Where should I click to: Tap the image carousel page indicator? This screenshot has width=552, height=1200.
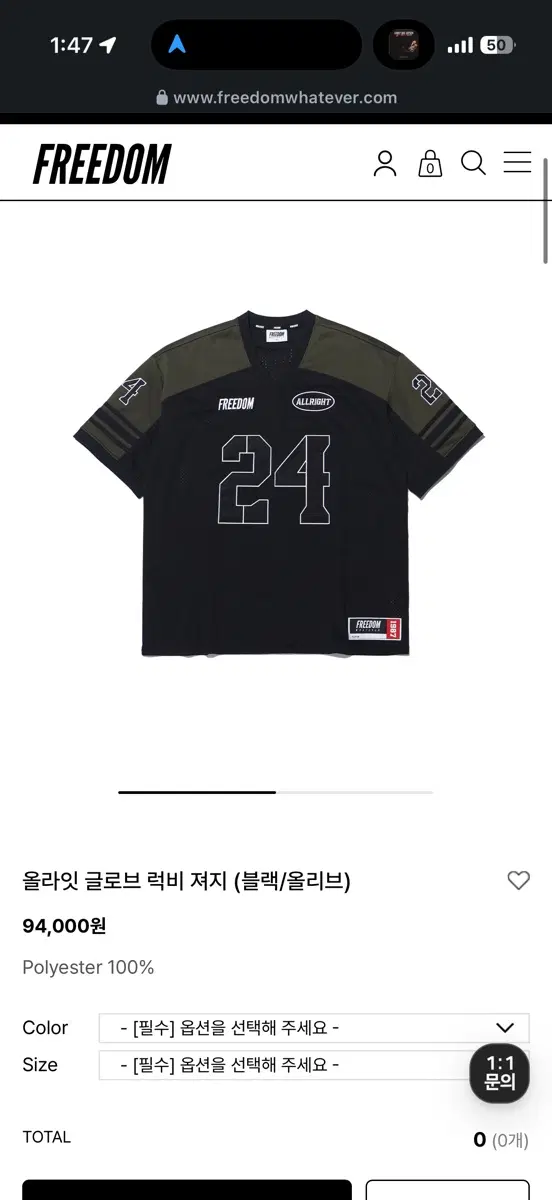tap(276, 792)
